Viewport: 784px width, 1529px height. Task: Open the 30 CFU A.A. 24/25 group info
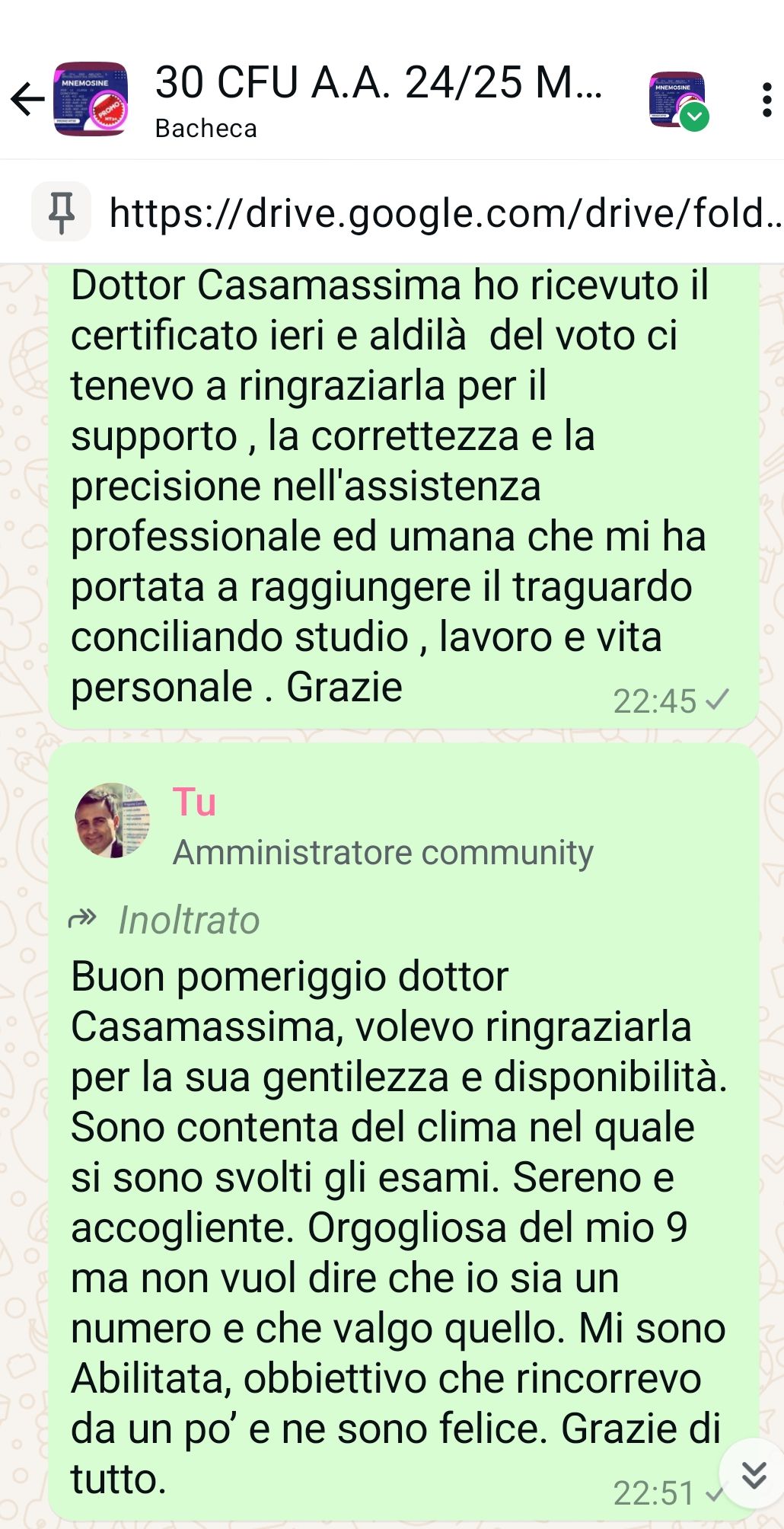[x=378, y=100]
